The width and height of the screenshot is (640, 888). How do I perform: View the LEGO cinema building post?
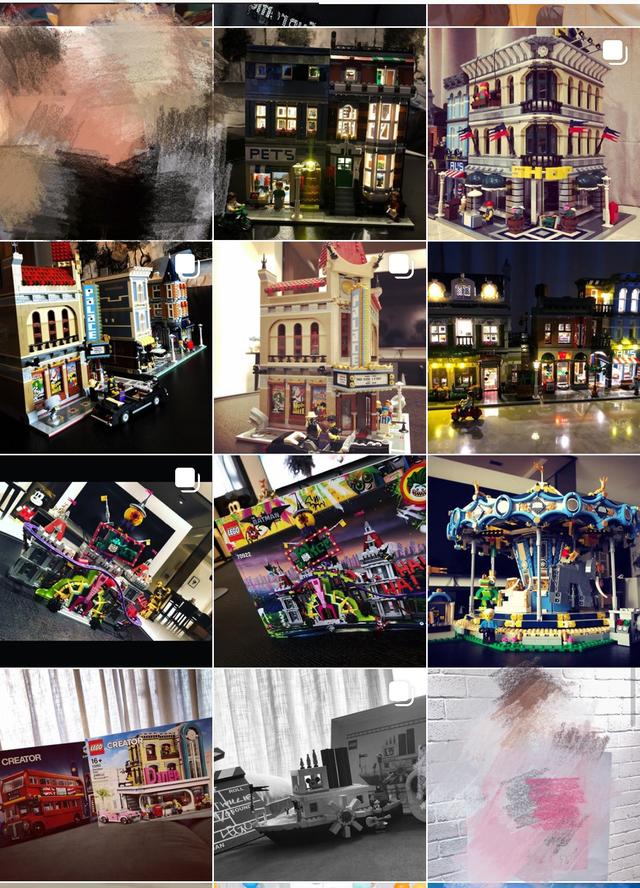point(319,347)
